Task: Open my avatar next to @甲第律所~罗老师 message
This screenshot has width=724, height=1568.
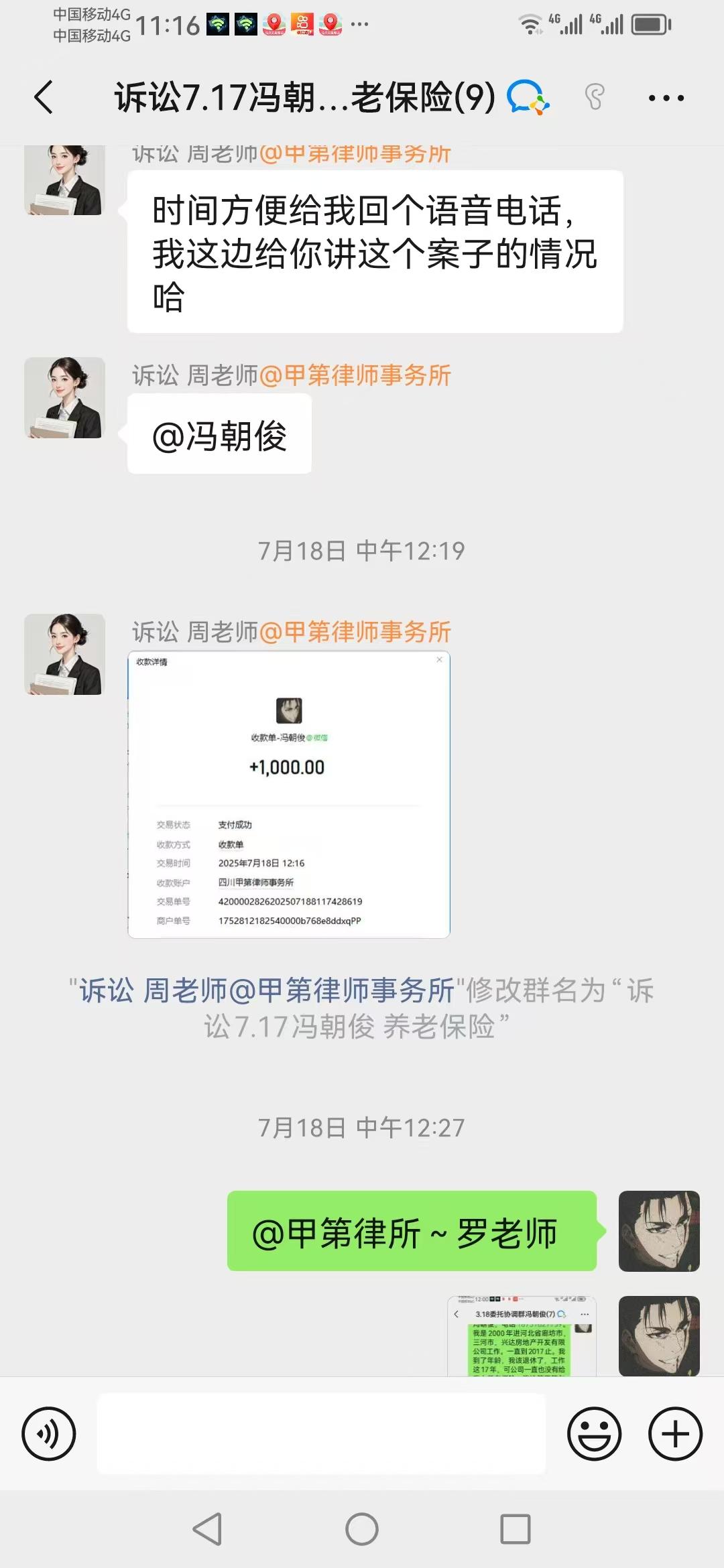Action: click(658, 1232)
